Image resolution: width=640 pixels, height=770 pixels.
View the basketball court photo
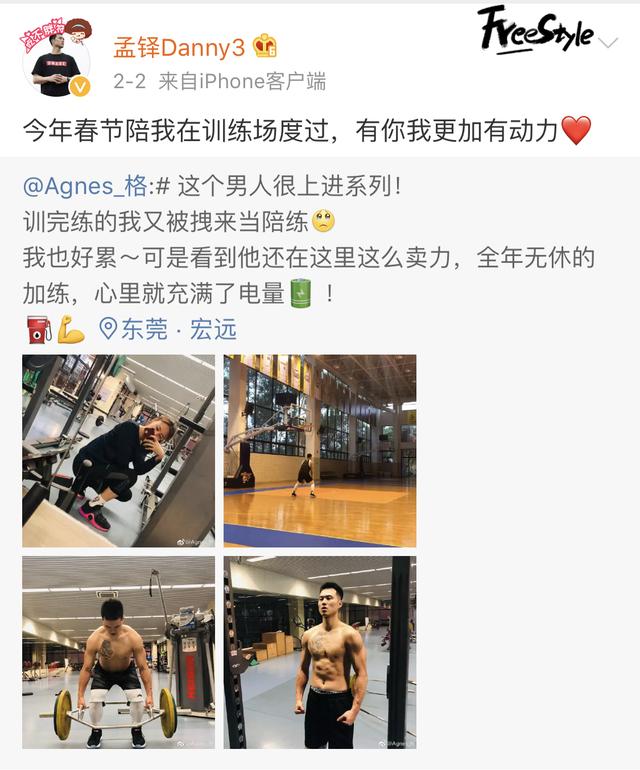(x=319, y=450)
